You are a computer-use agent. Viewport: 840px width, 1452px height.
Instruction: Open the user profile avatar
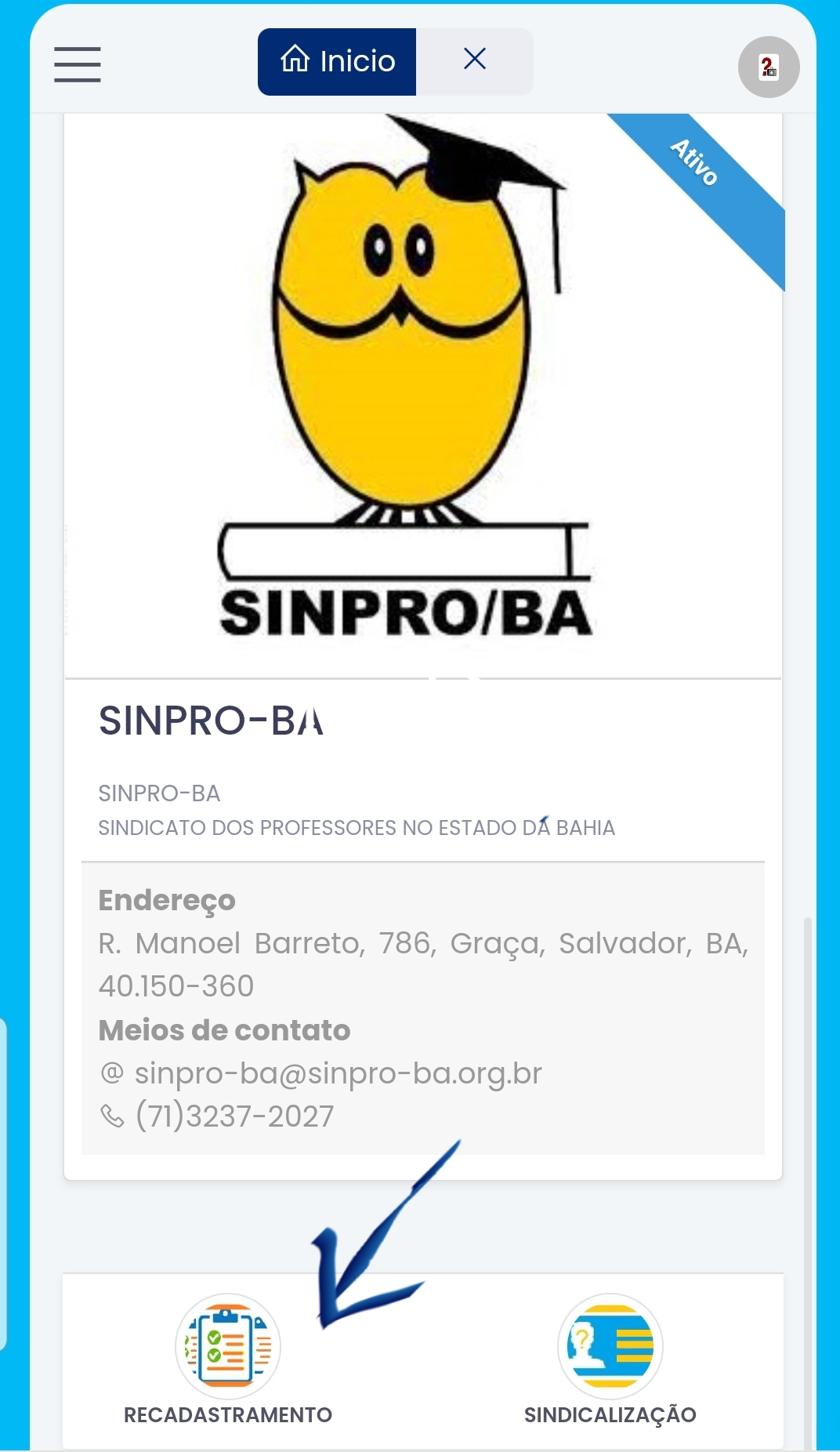tap(768, 67)
